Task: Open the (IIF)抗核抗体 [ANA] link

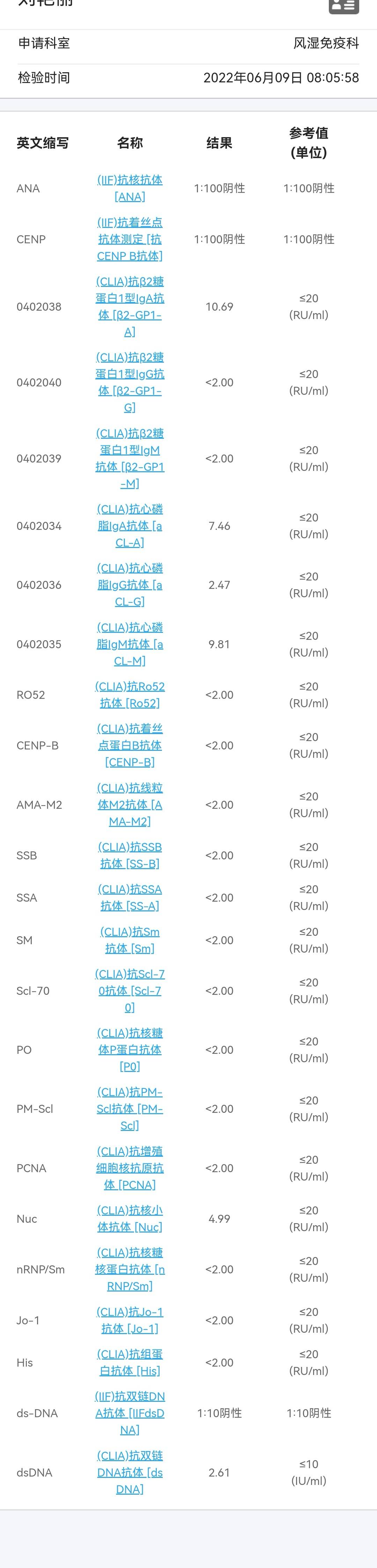Action: click(x=130, y=188)
